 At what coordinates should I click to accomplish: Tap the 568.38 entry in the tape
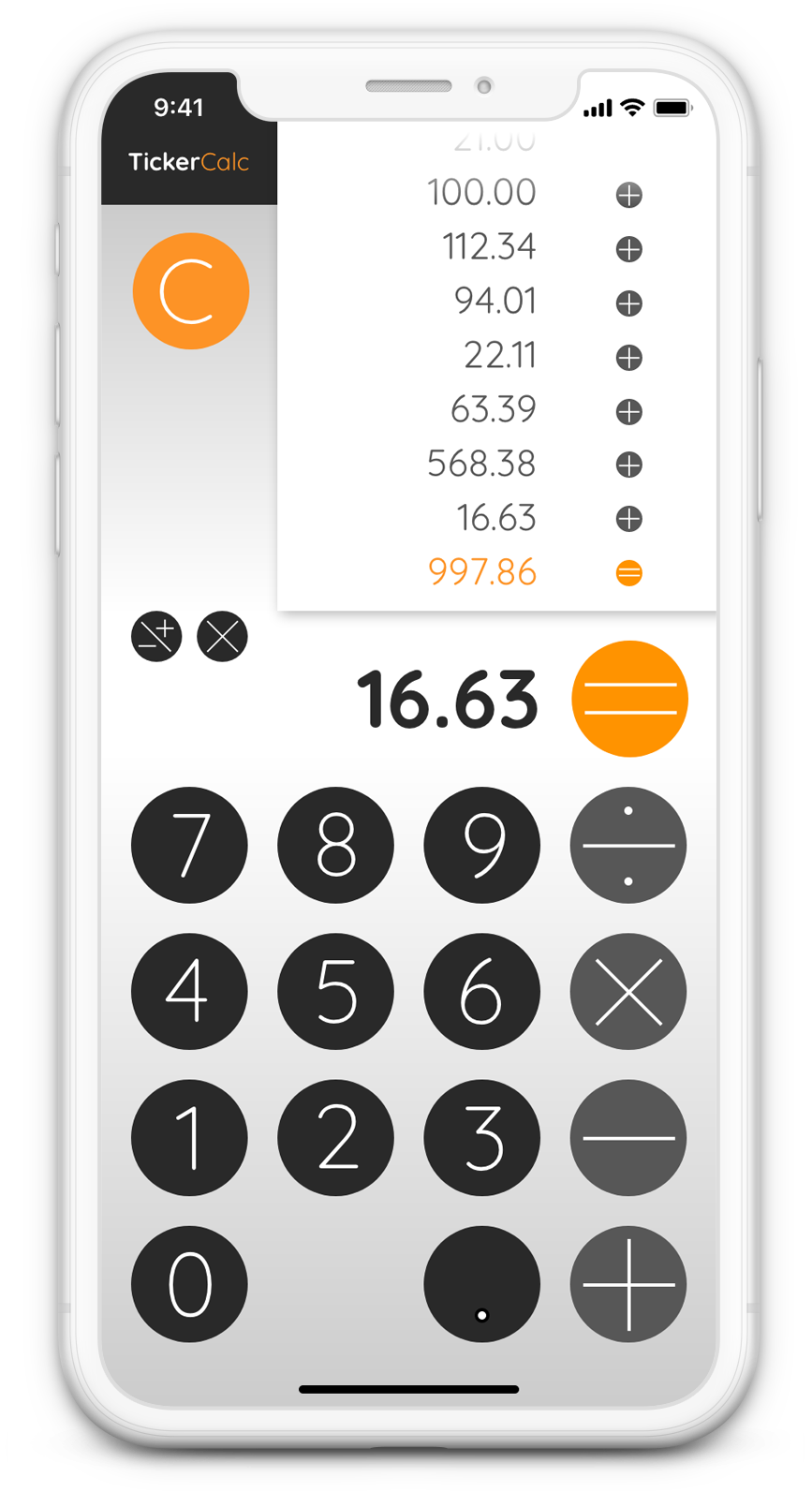coord(481,464)
